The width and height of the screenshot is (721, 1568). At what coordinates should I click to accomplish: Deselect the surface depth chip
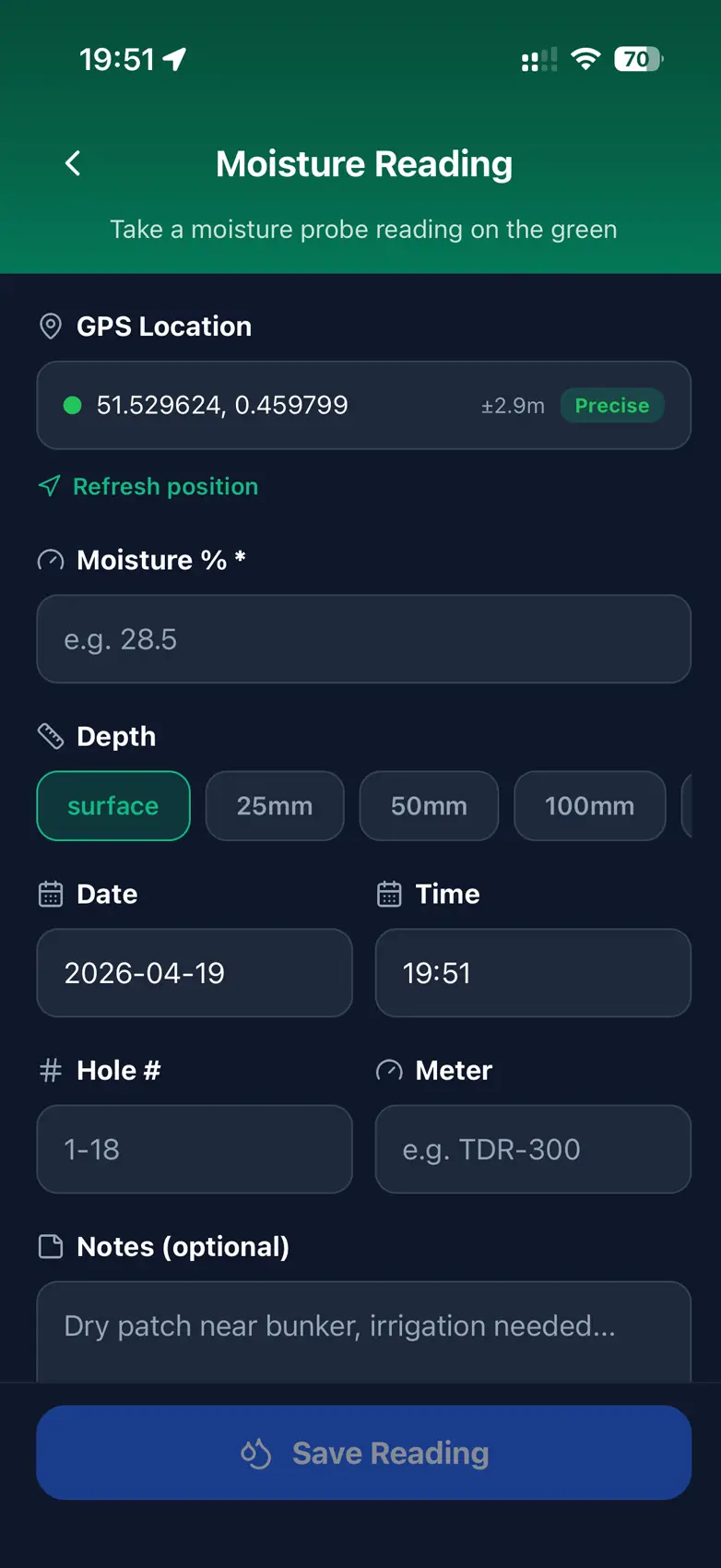click(x=113, y=806)
